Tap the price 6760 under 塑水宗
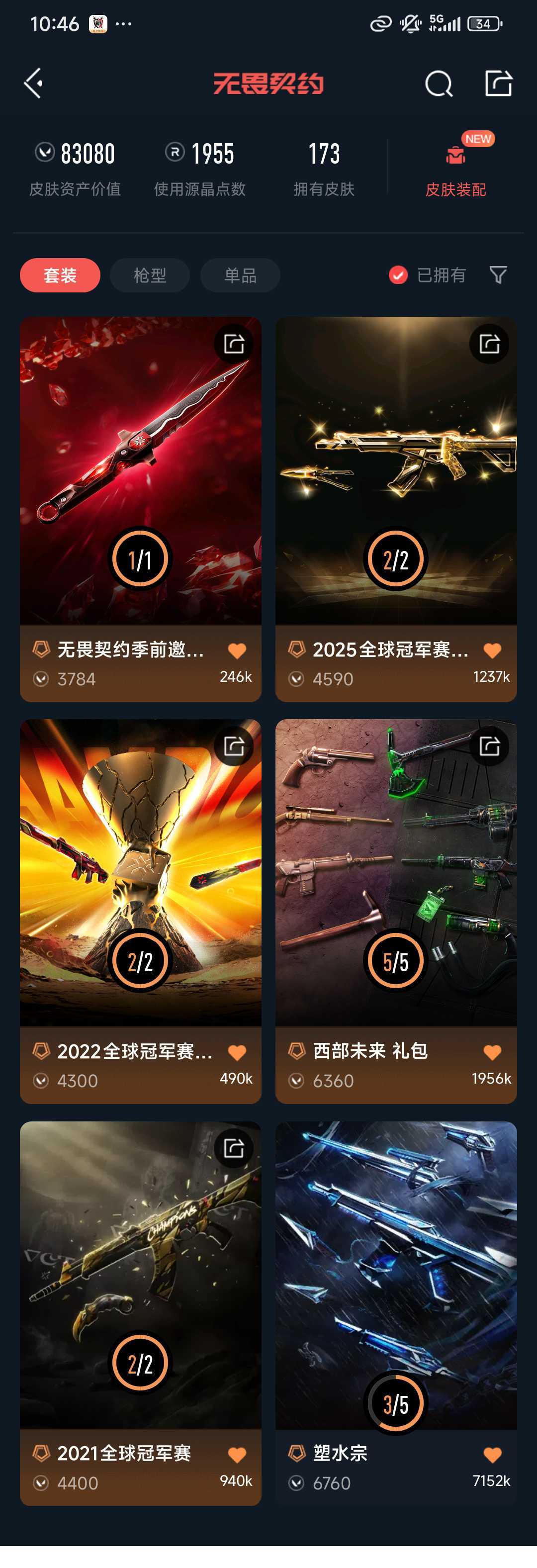 pyautogui.click(x=332, y=1483)
